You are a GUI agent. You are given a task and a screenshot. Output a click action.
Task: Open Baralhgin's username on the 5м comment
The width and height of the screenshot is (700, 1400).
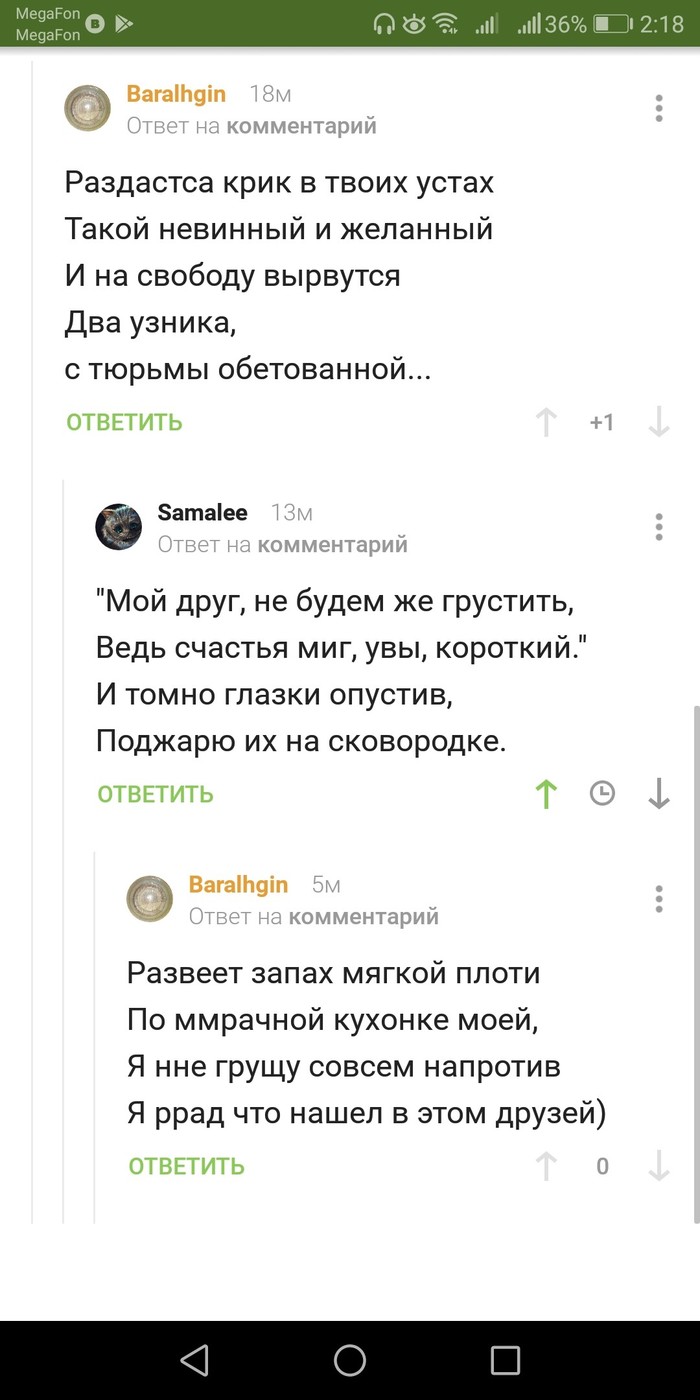pyautogui.click(x=238, y=885)
